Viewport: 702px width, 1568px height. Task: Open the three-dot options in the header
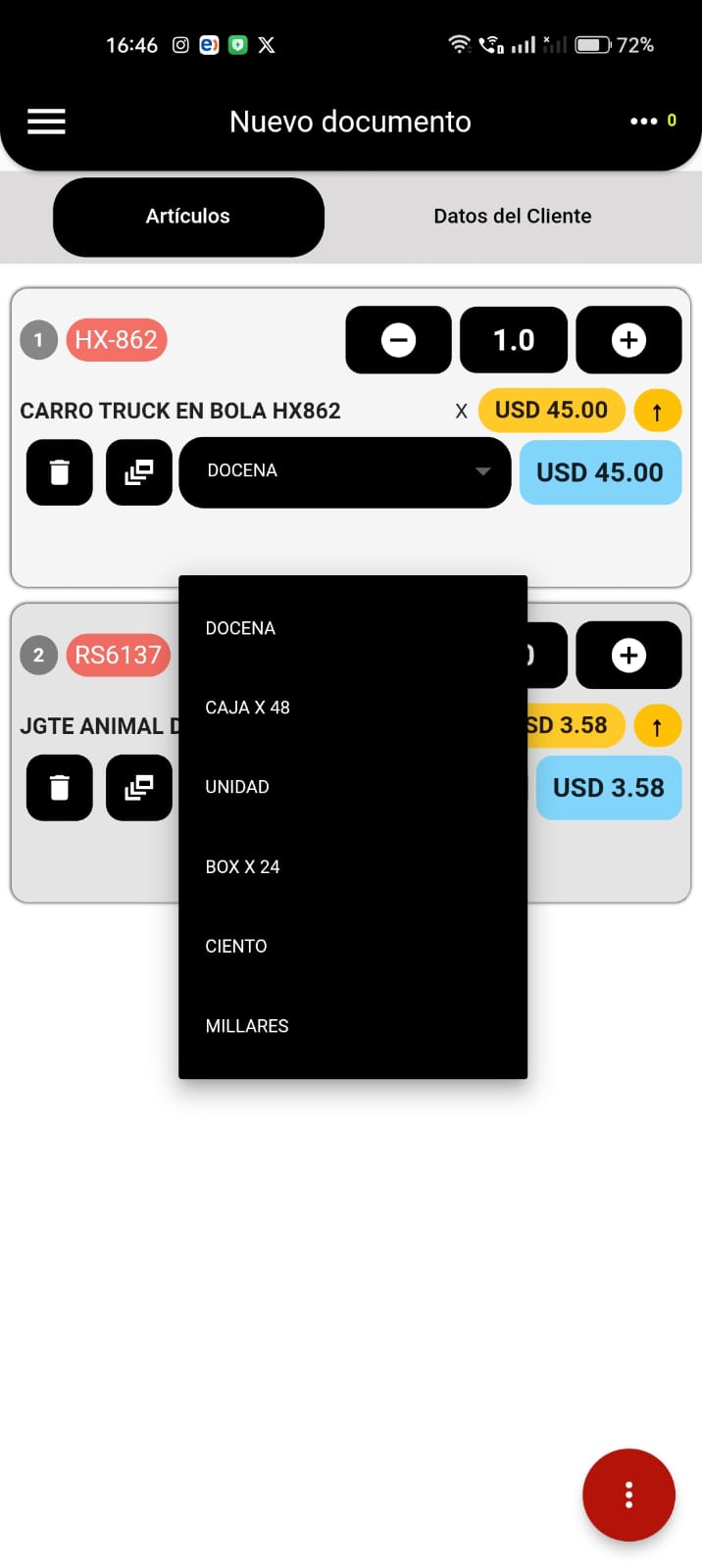644,122
